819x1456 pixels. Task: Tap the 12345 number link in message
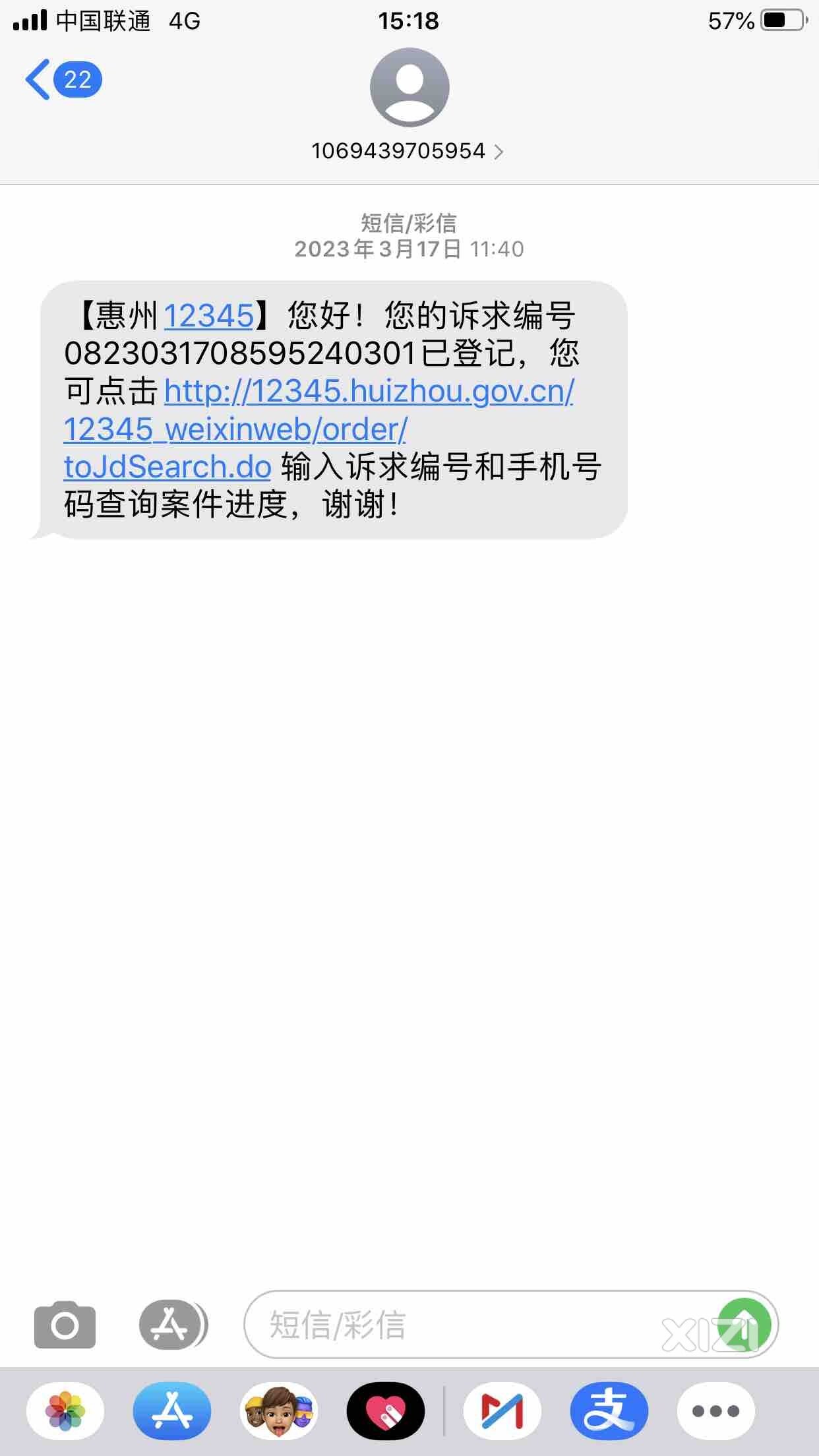click(208, 315)
